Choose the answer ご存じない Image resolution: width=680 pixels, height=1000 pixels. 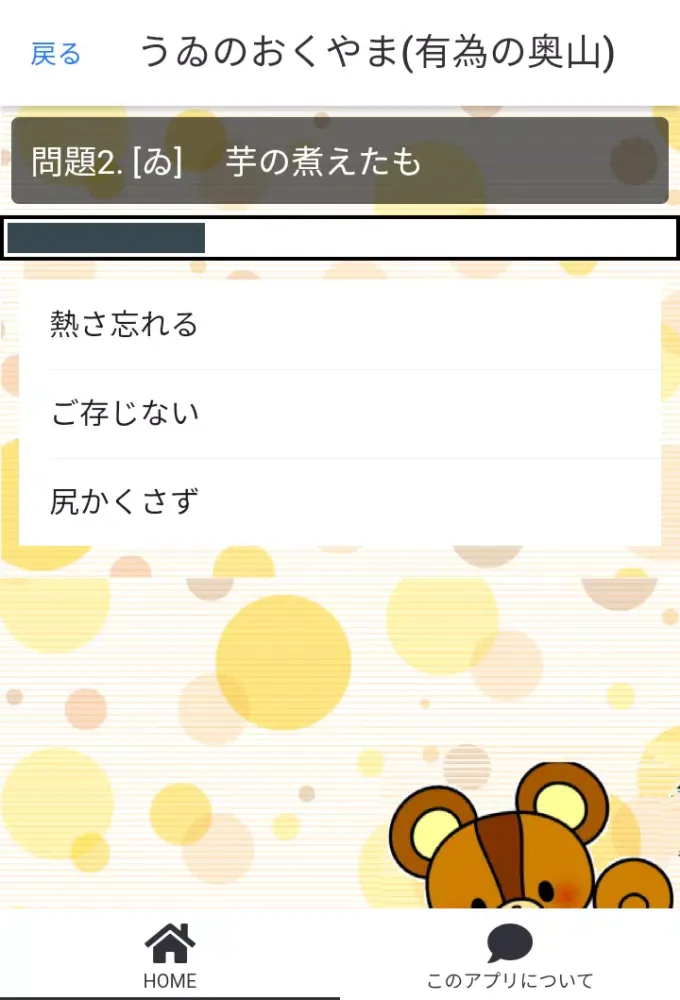pos(339,413)
